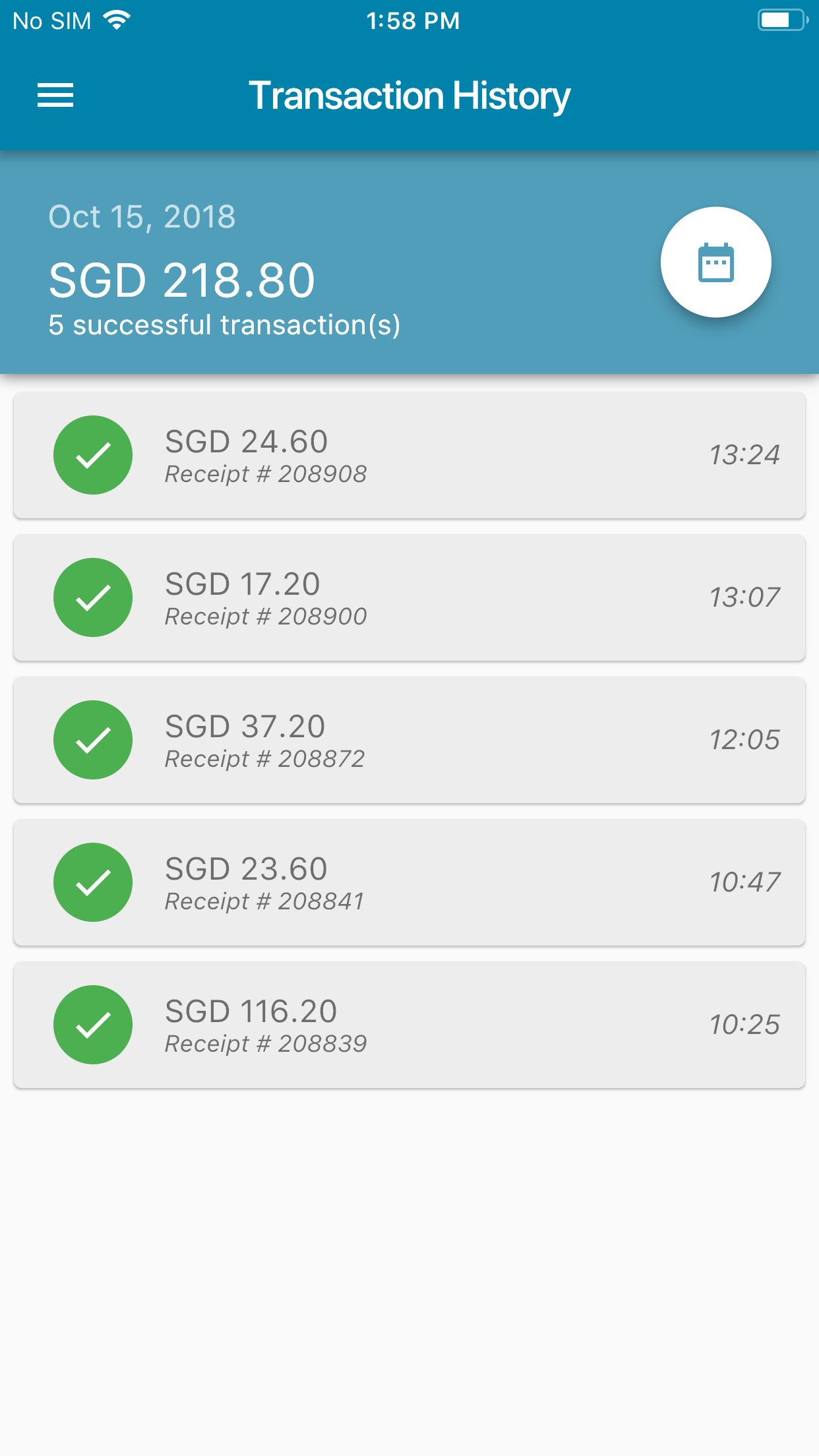Open the SGD 17.20 transaction row

[409, 597]
